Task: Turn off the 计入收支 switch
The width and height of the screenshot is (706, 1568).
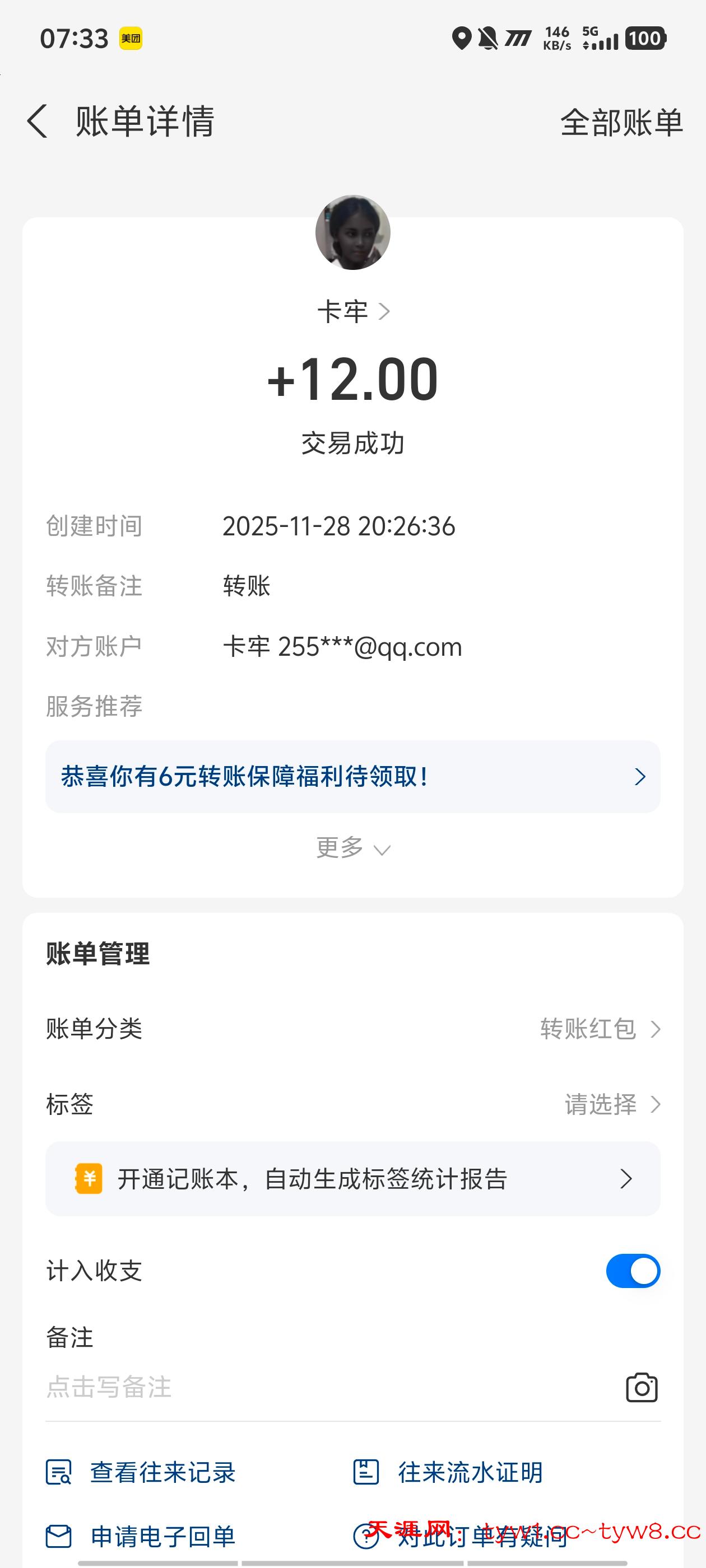Action: tap(632, 1271)
